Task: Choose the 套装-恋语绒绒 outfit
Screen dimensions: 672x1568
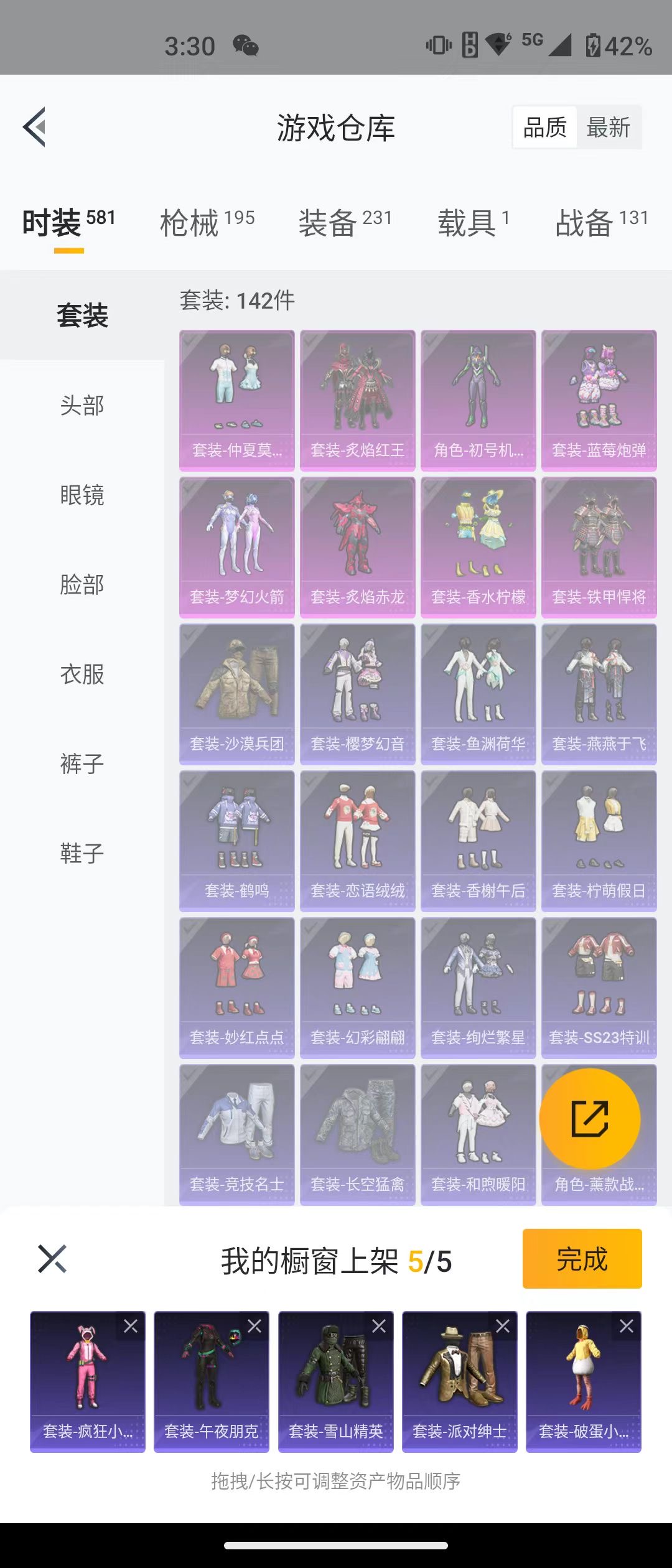Action: click(x=357, y=840)
